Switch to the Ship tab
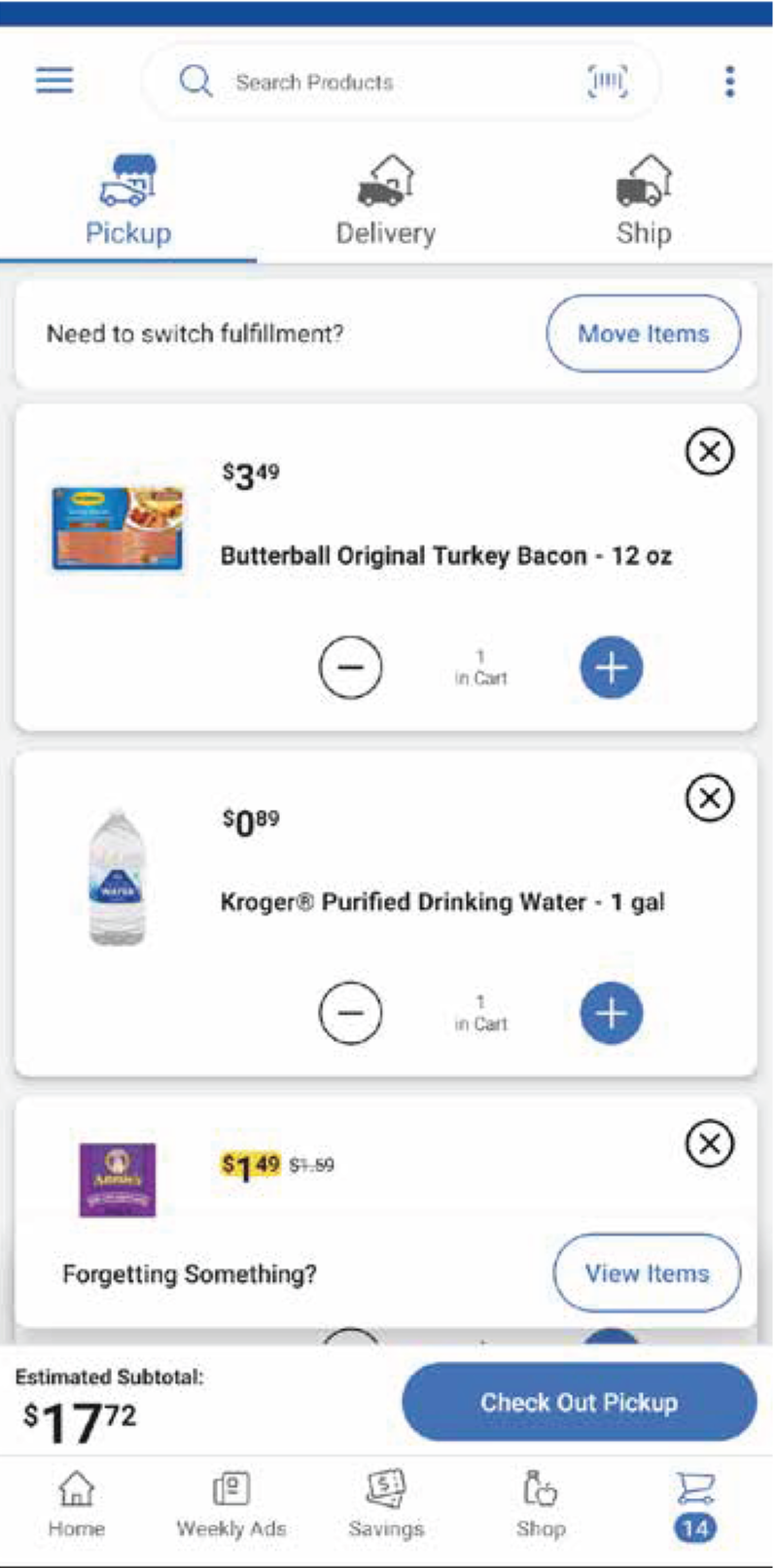Viewport: 775px width, 1568px height. [644, 203]
